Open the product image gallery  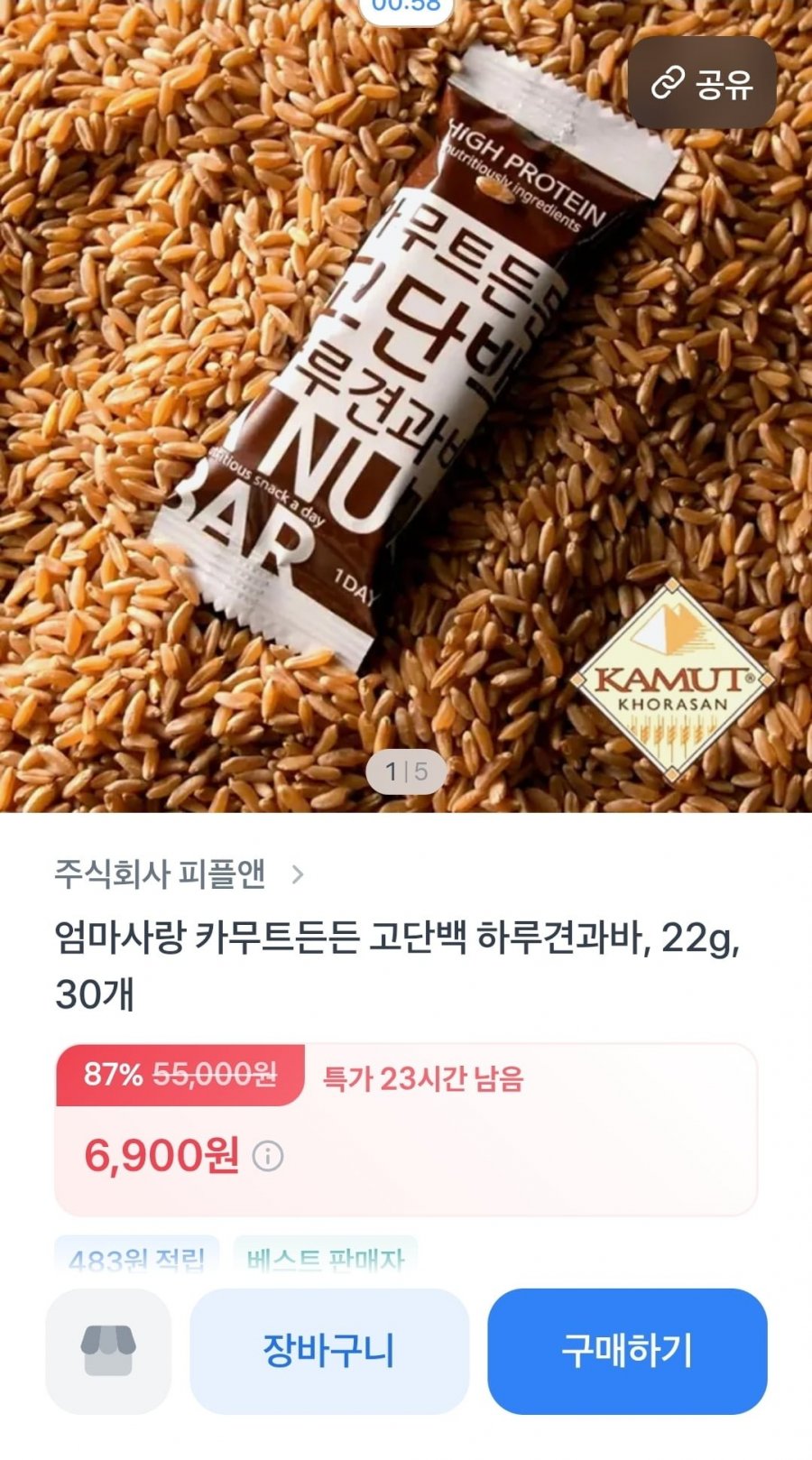coord(406,406)
